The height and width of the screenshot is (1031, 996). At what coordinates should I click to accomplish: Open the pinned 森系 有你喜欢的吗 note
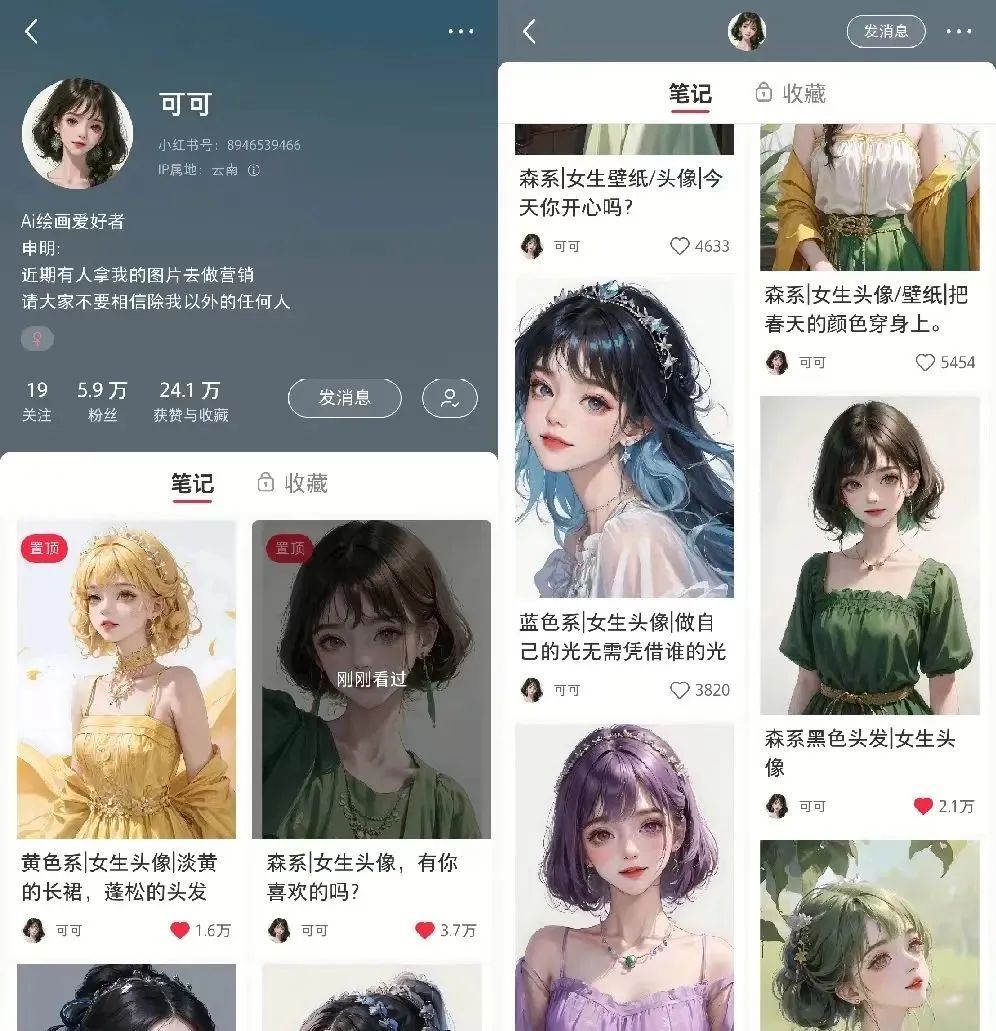[371, 680]
